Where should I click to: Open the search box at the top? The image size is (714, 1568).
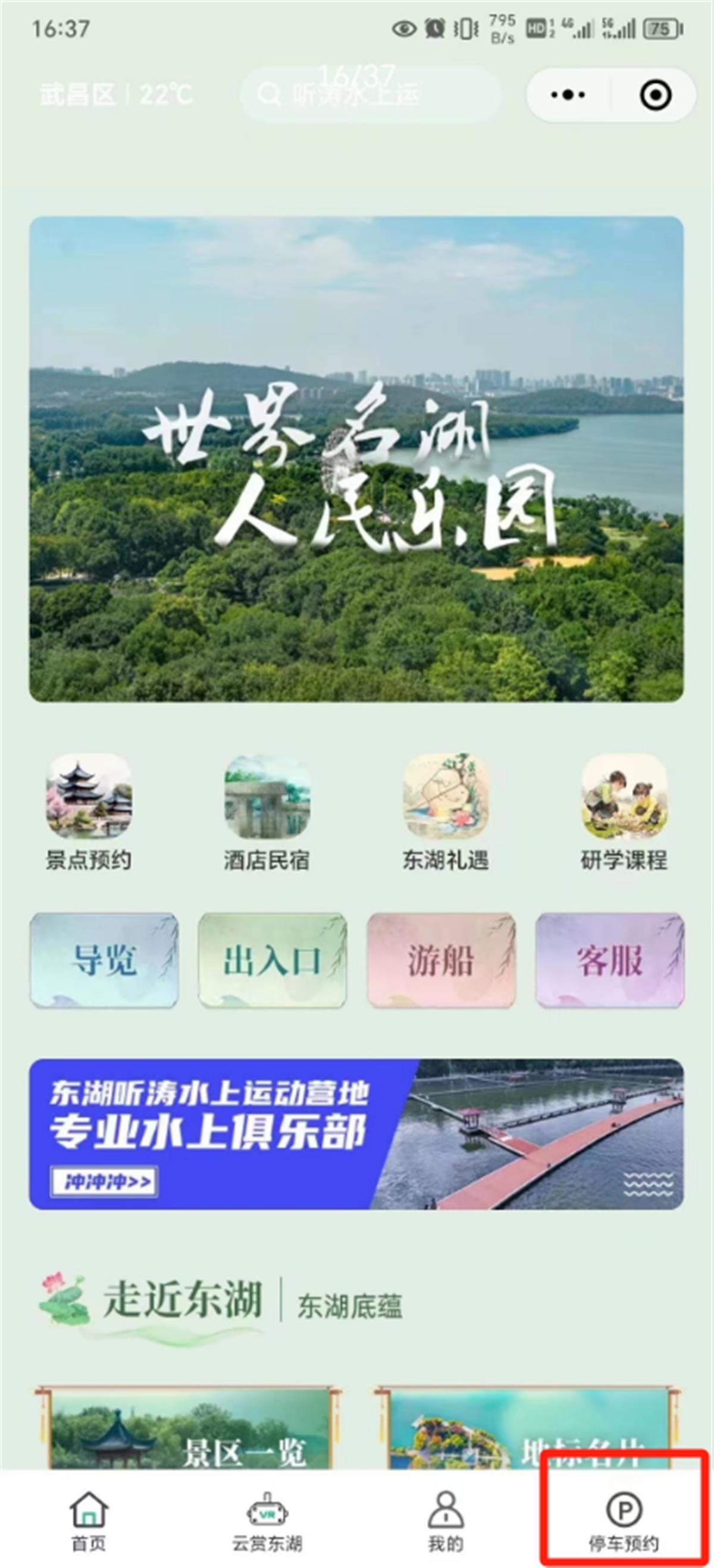click(371, 95)
